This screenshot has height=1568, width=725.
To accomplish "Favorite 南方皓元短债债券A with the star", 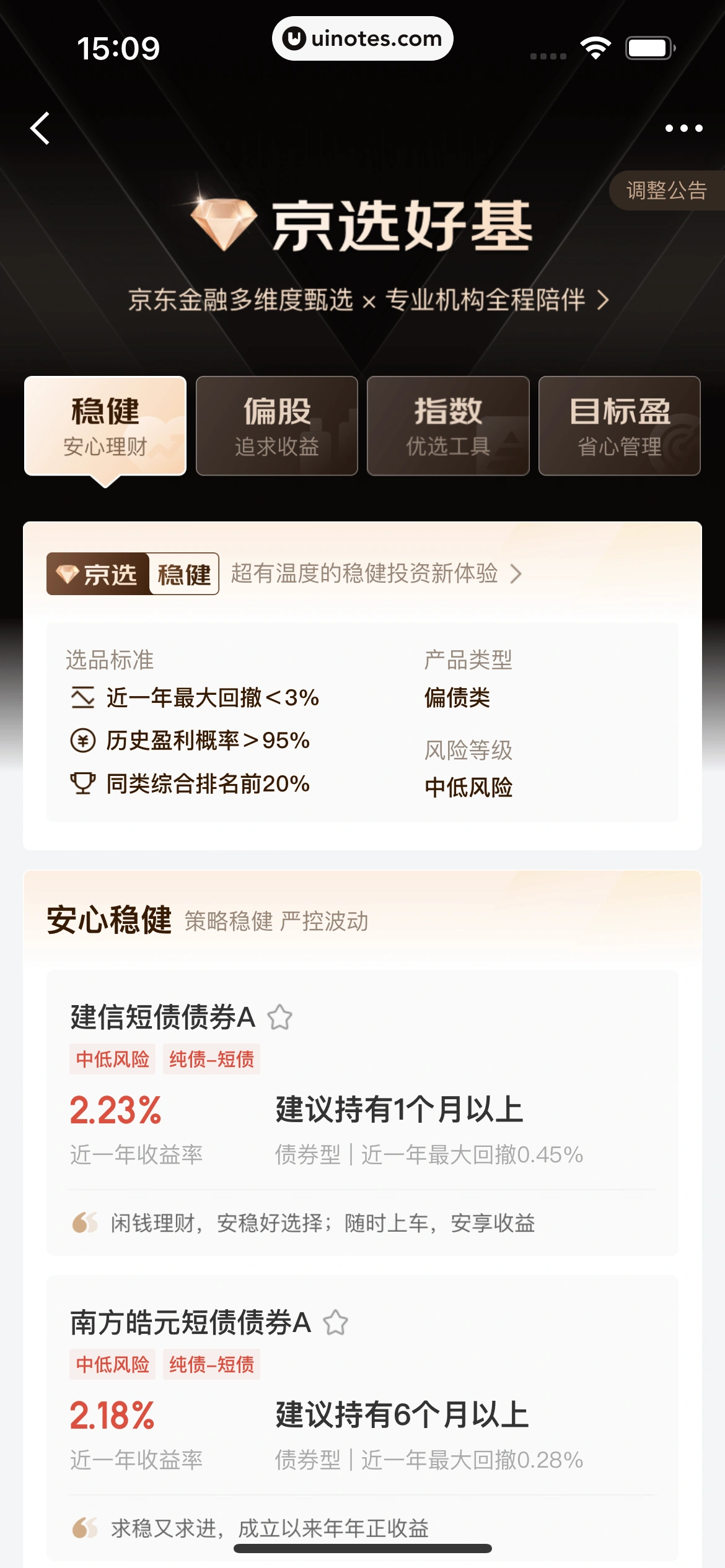I will pos(336,1323).
